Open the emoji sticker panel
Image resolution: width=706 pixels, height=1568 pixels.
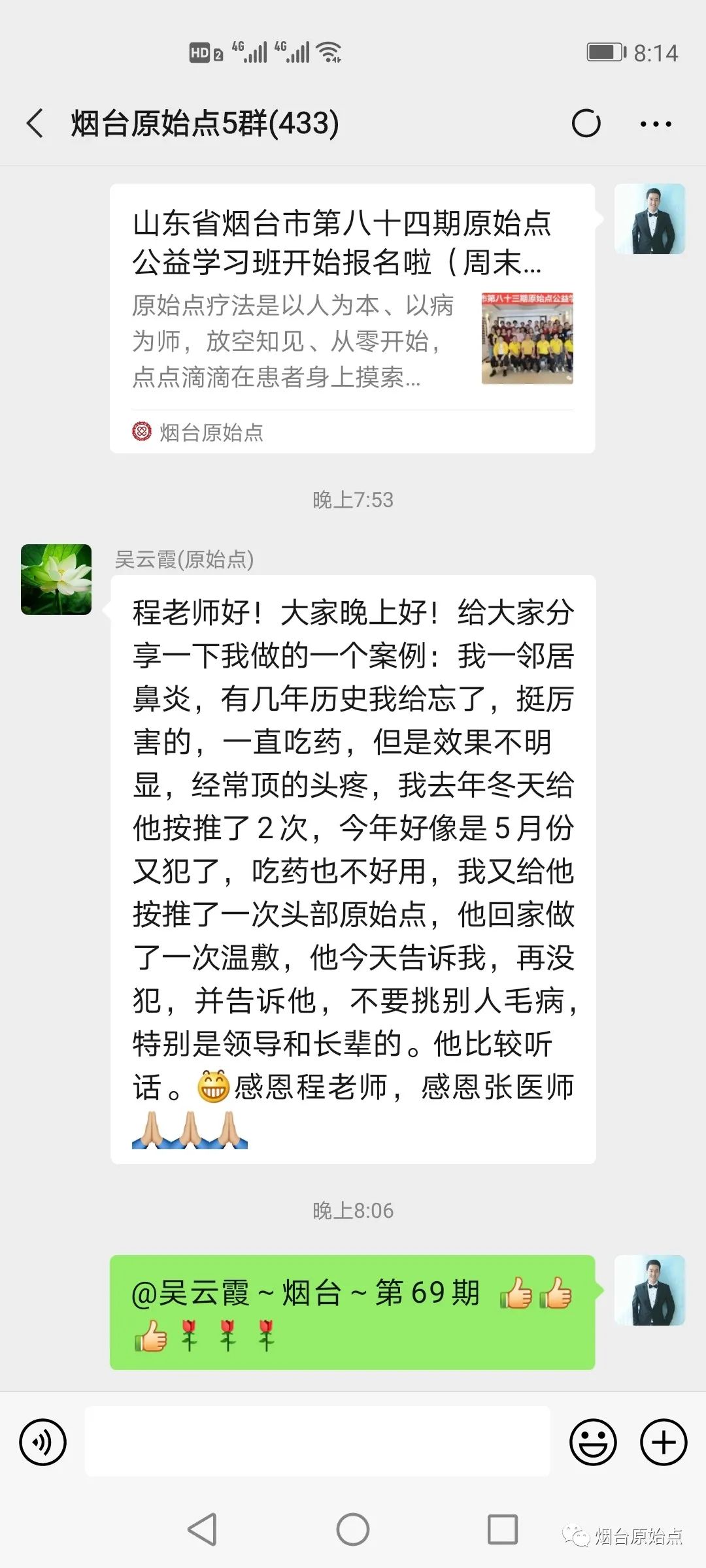click(x=593, y=1442)
